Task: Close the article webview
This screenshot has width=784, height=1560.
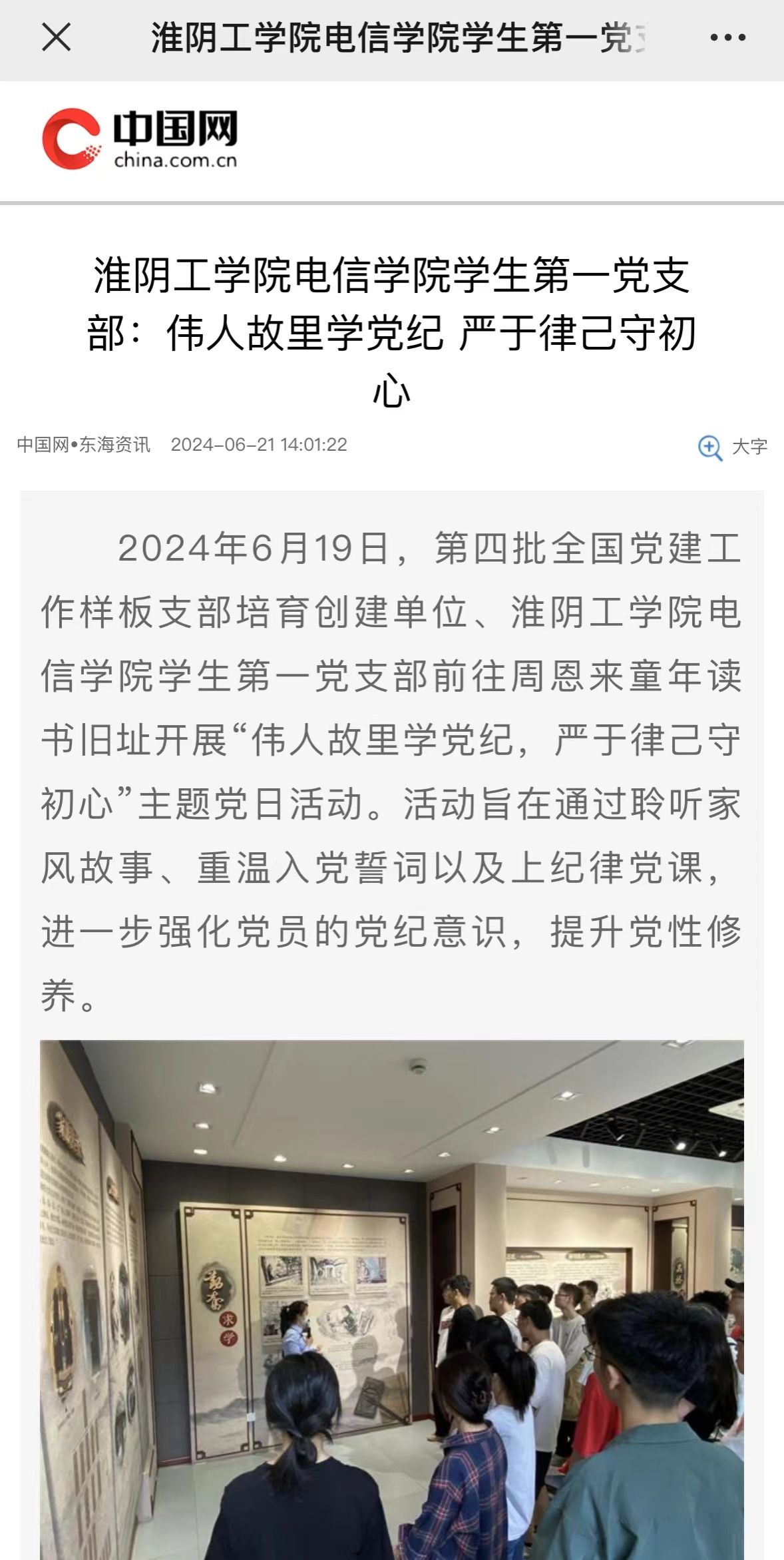Action: pos(56,37)
